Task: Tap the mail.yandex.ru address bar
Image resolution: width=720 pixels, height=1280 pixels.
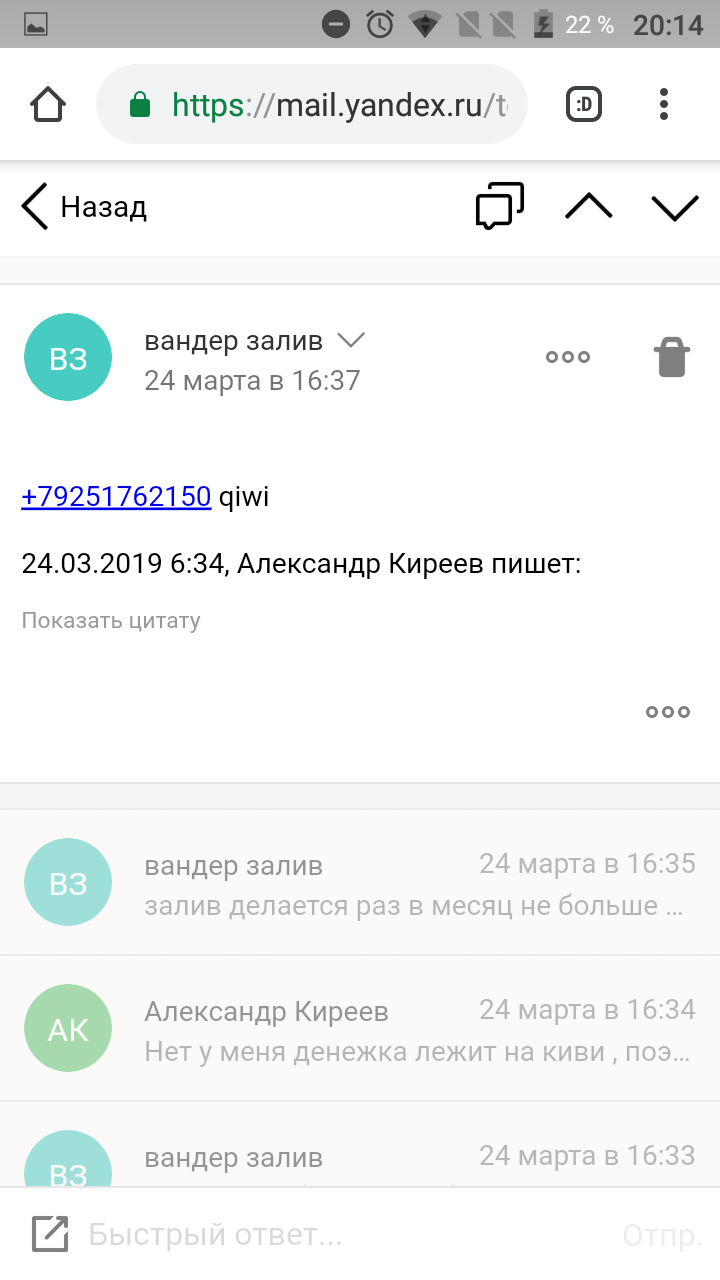Action: pos(320,104)
